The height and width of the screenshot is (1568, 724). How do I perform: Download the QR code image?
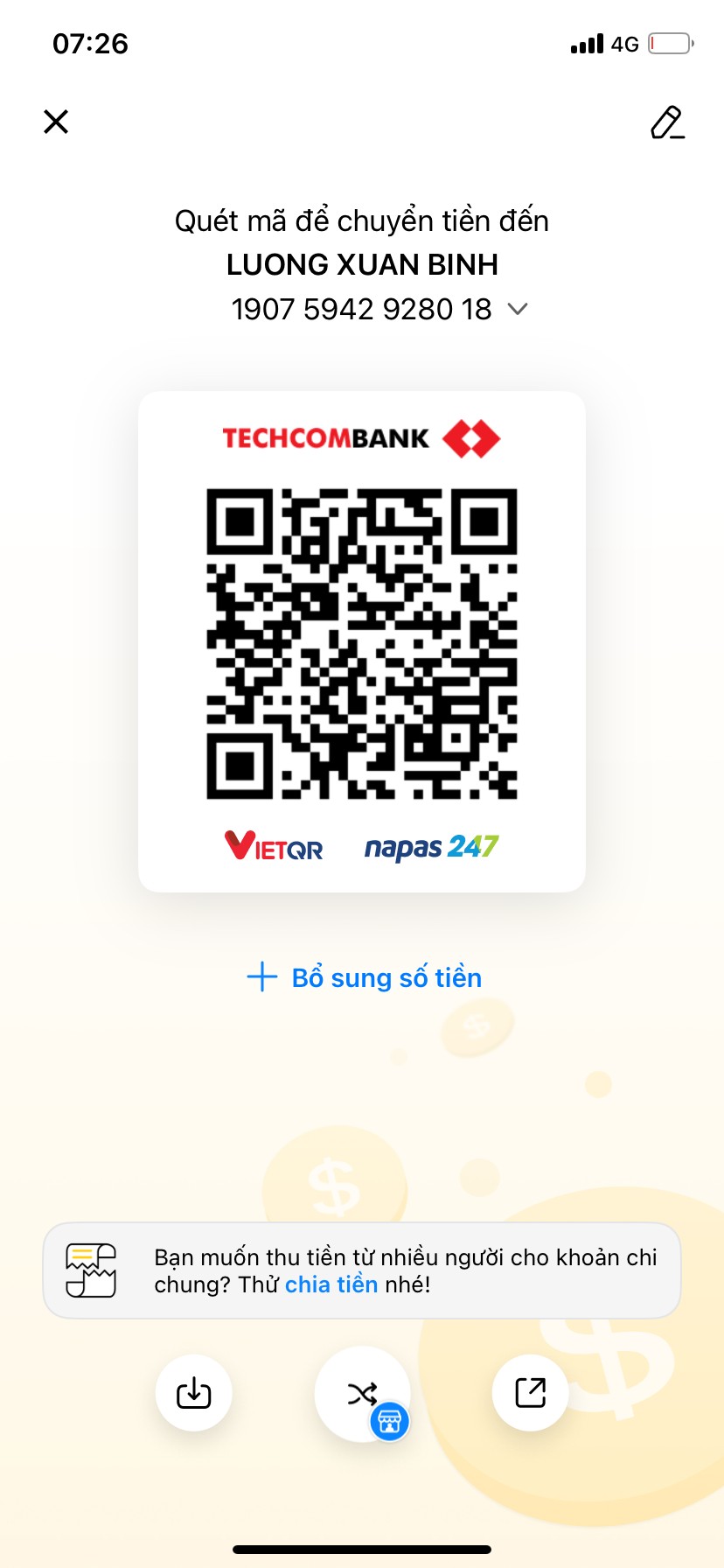pyautogui.click(x=193, y=1392)
